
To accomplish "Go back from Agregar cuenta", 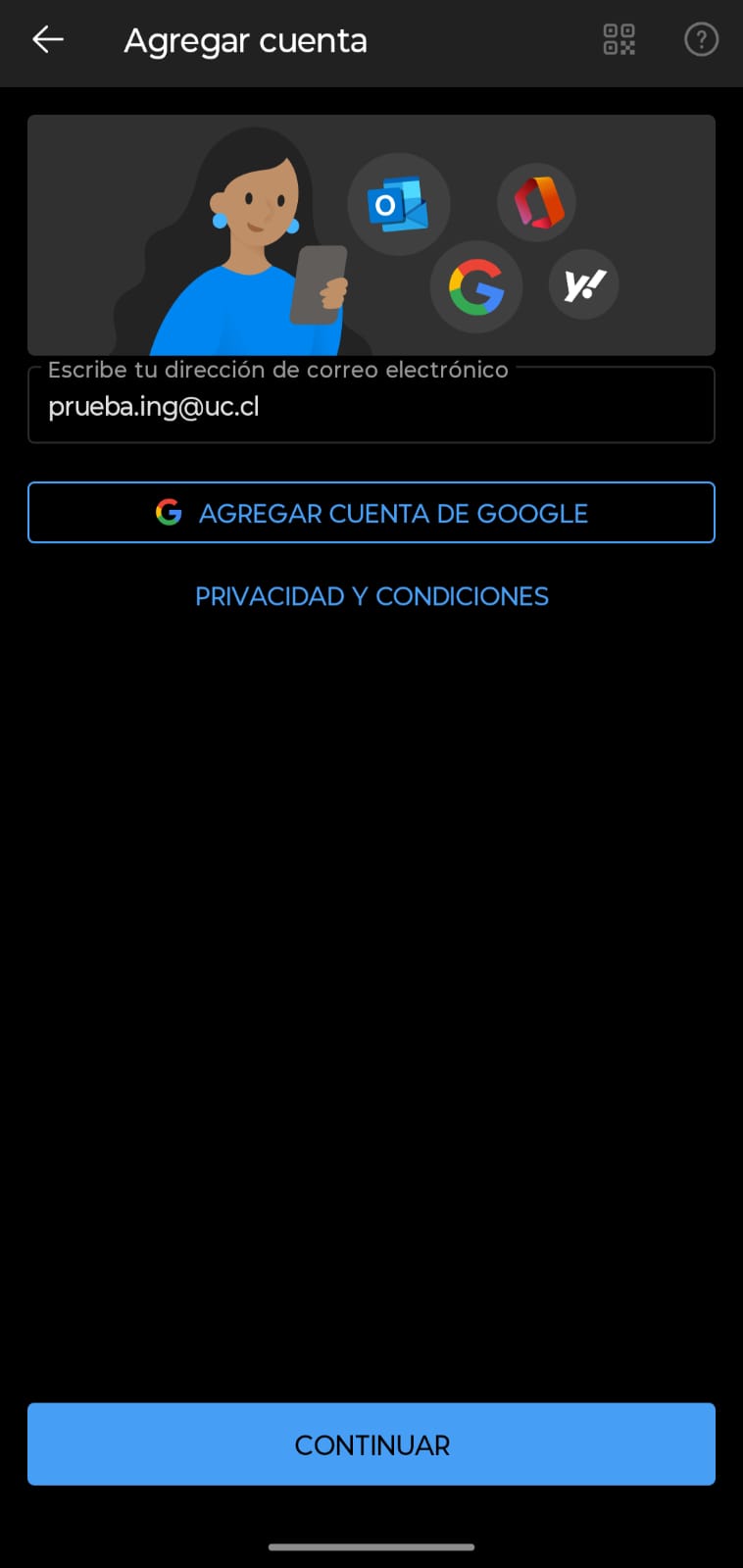I will click(47, 40).
